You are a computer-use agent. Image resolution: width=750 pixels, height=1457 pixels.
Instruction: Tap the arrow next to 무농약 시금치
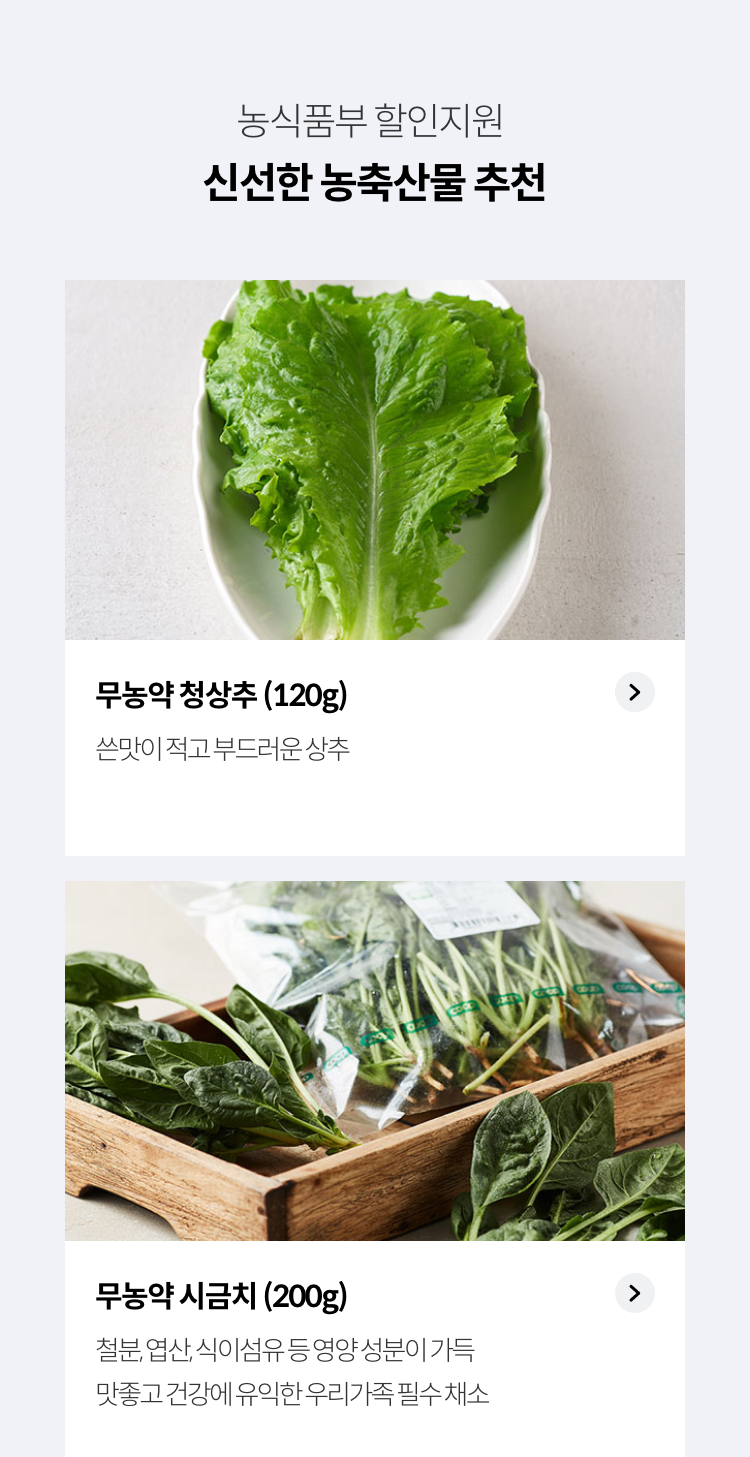[x=634, y=1293]
